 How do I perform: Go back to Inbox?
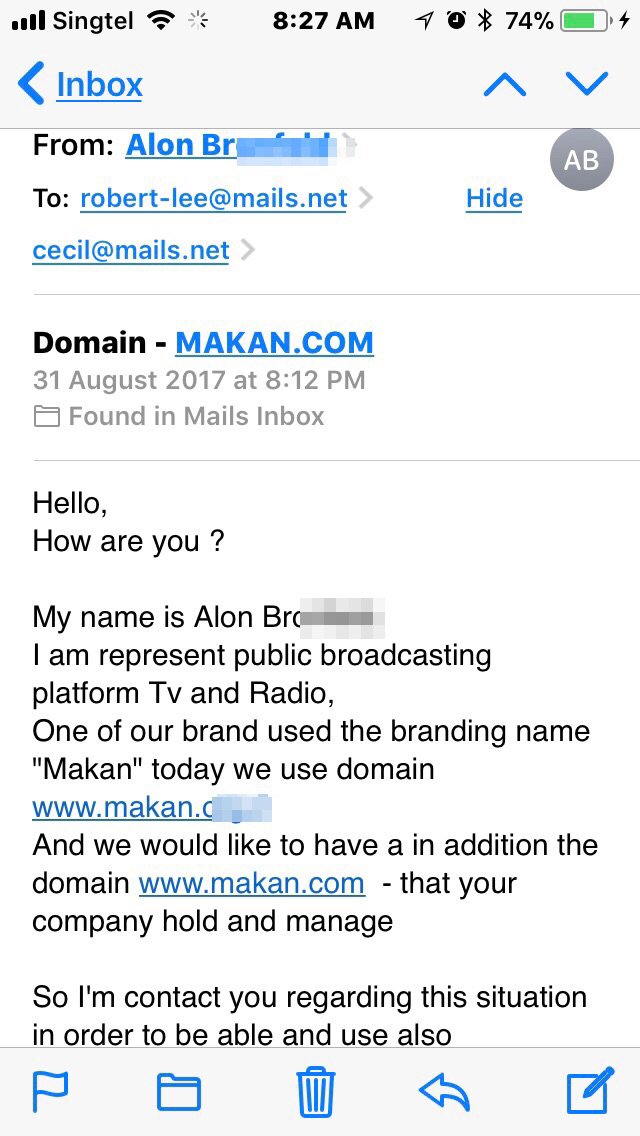(x=82, y=85)
